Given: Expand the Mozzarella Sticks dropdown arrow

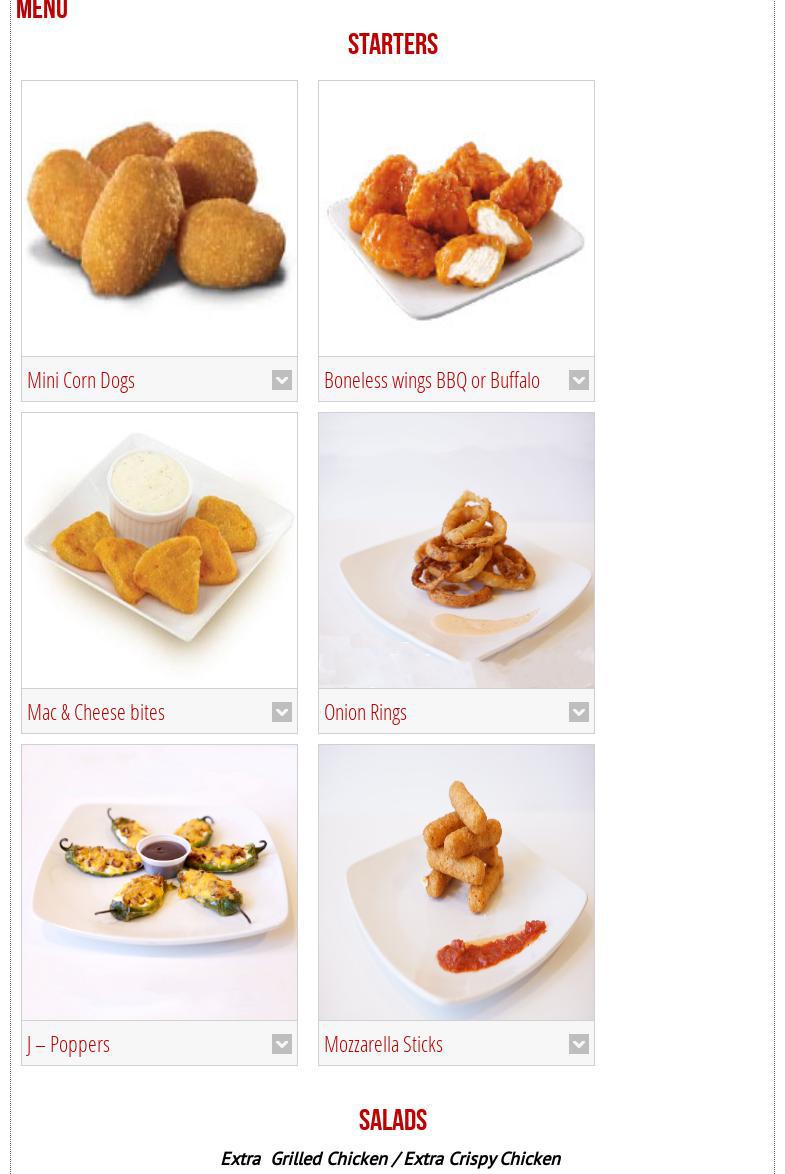Looking at the screenshot, I should pos(578,1044).
